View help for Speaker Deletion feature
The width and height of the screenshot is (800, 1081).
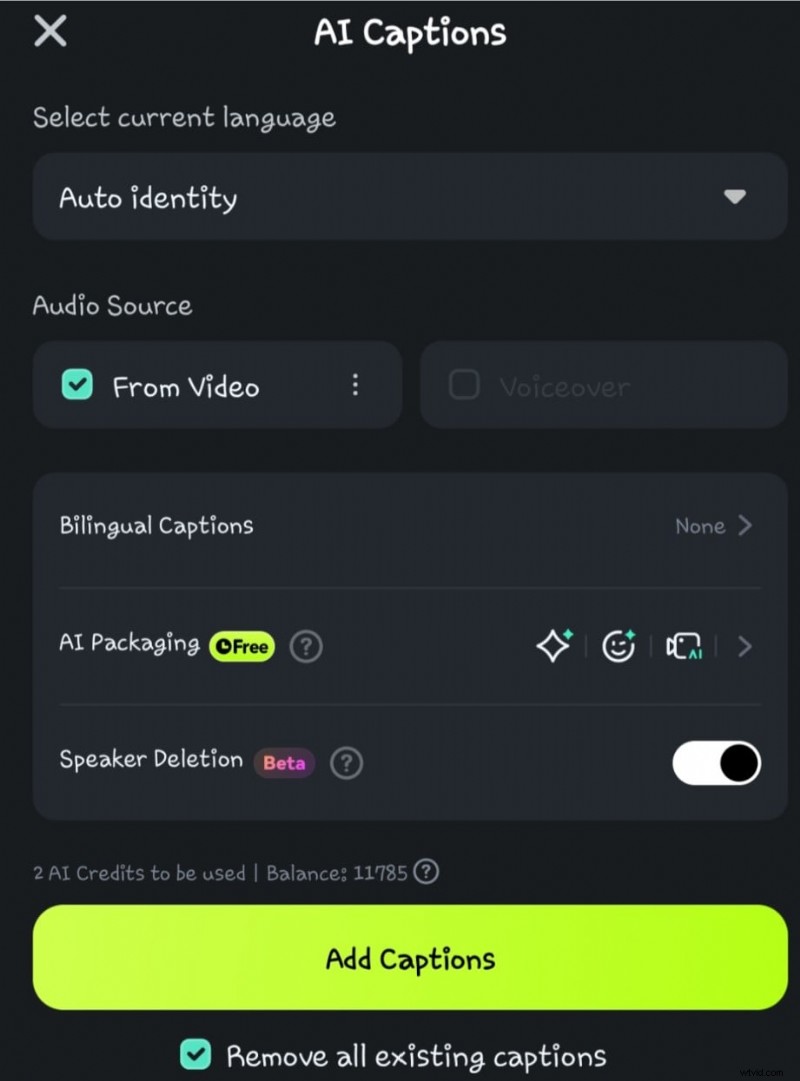(347, 763)
